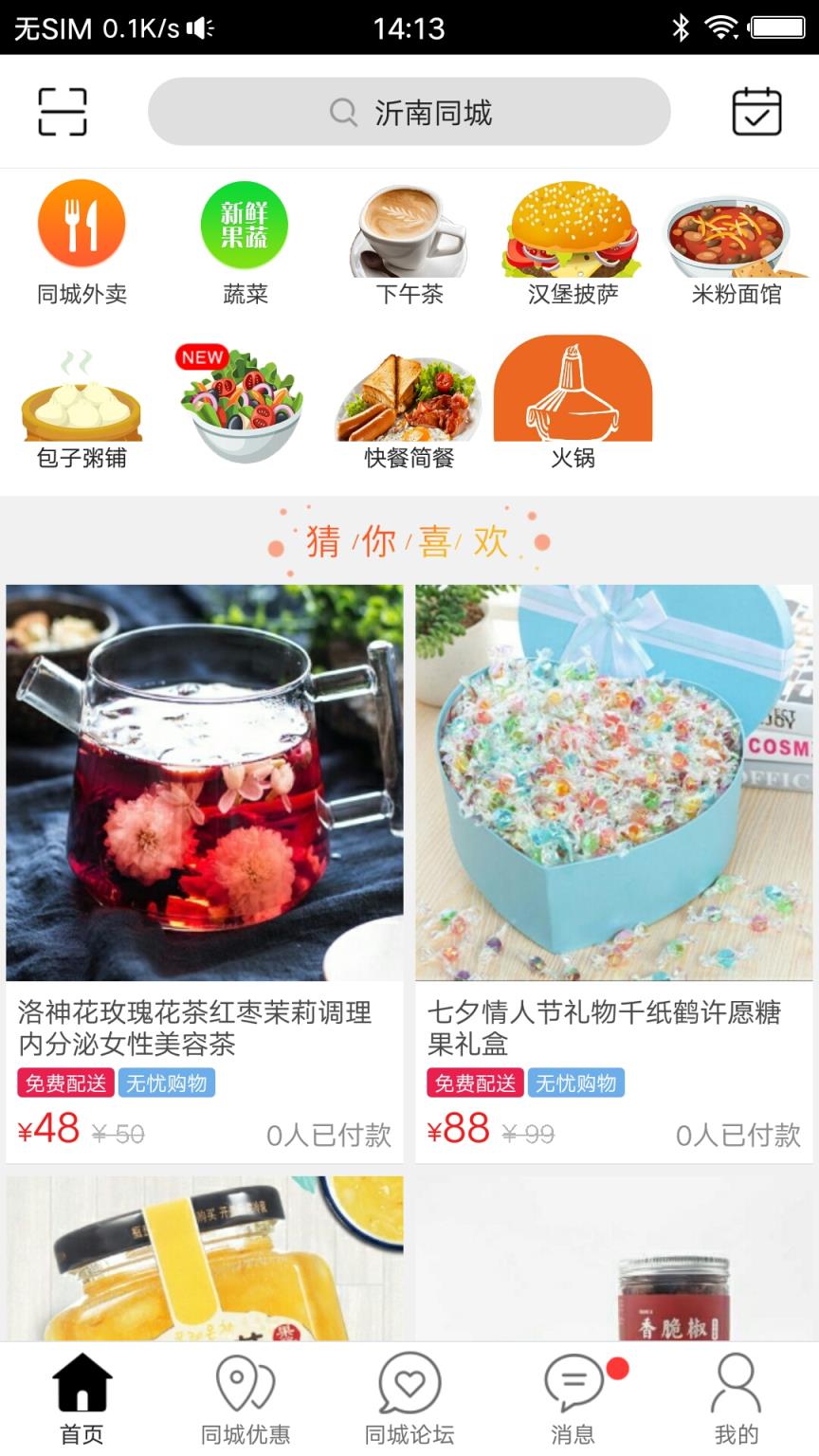Open the QR scan icon at top left
Image resolution: width=819 pixels, height=1456 pixels.
[64, 111]
